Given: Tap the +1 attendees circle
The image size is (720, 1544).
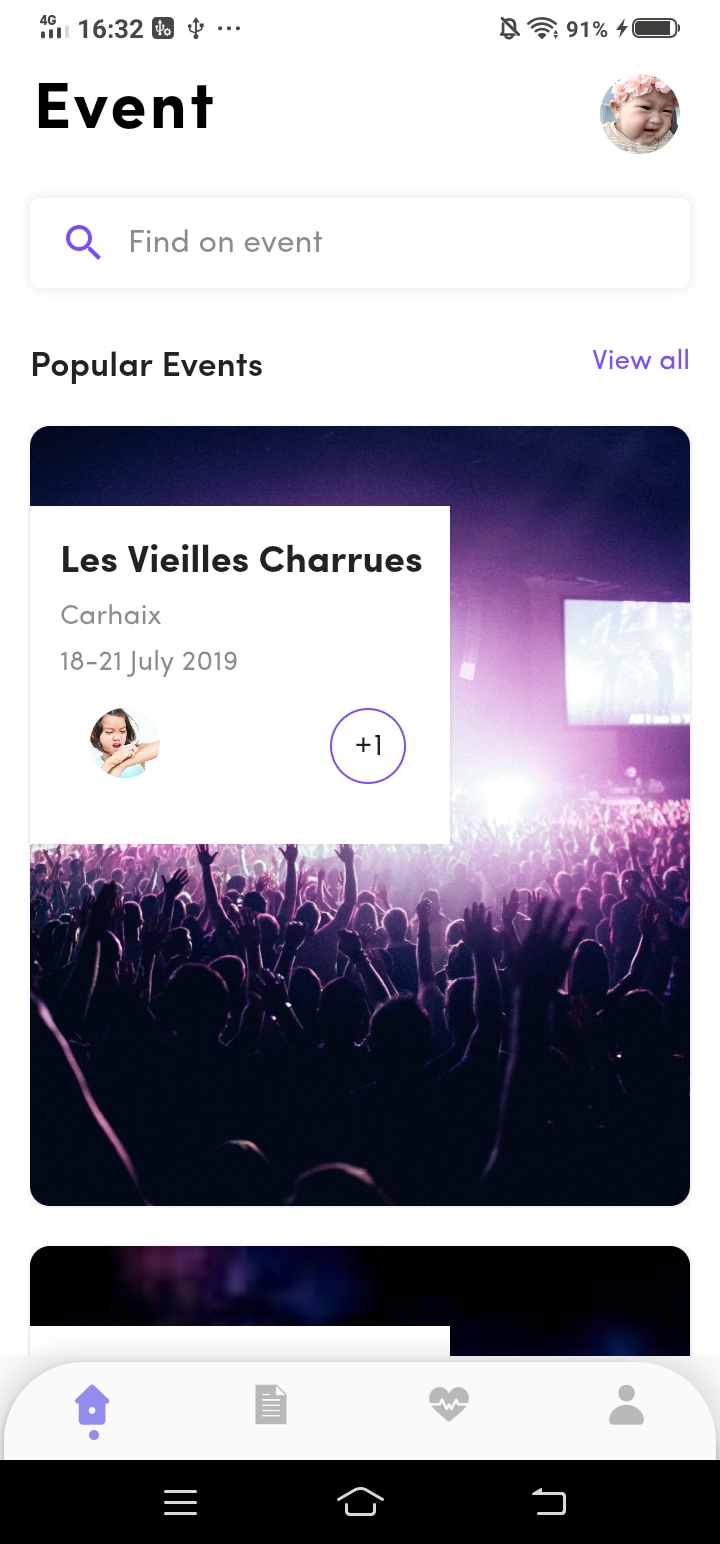Looking at the screenshot, I should coord(368,745).
